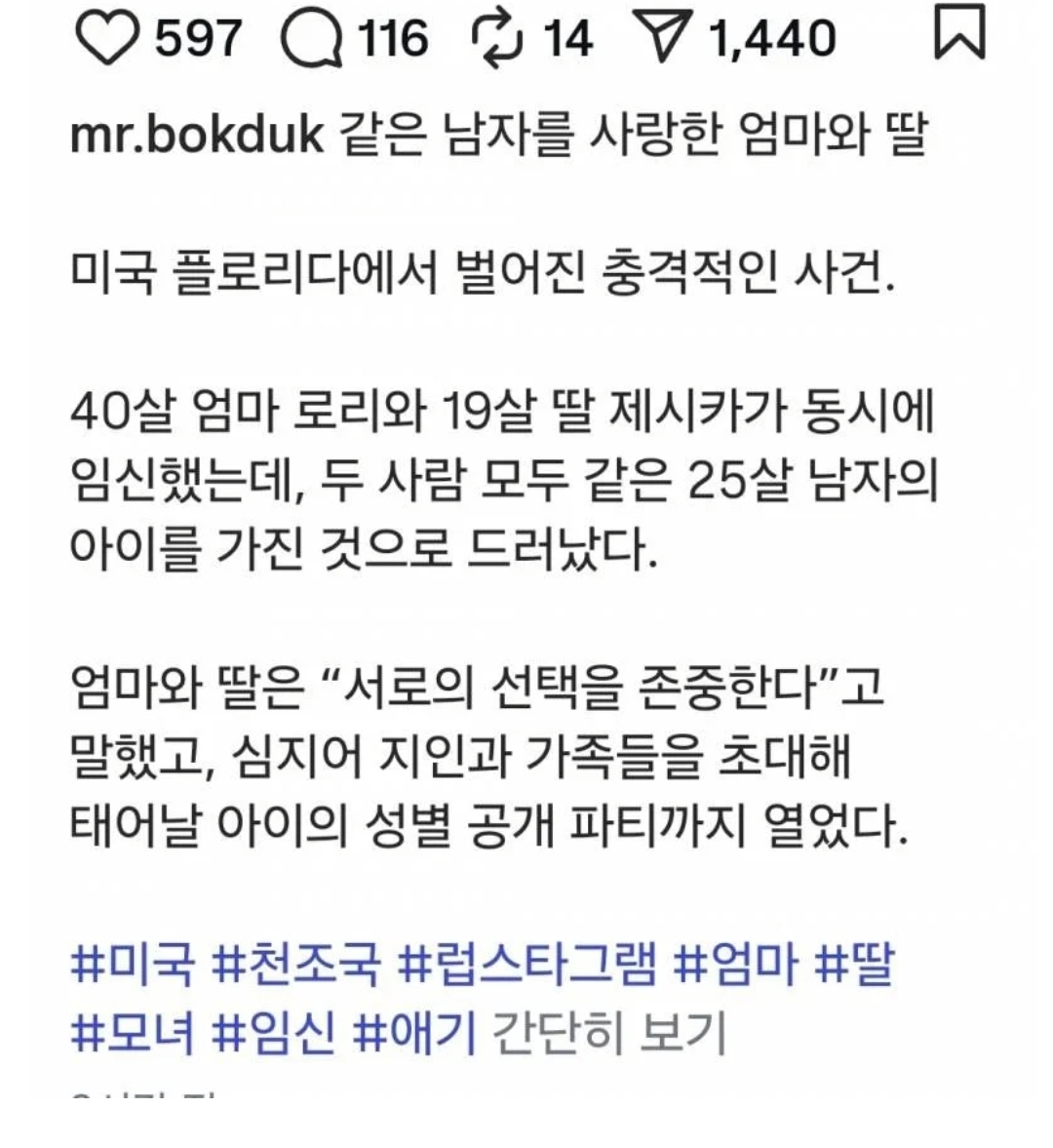Open the #임신 hashtag
1053x1148 pixels.
tap(274, 1033)
